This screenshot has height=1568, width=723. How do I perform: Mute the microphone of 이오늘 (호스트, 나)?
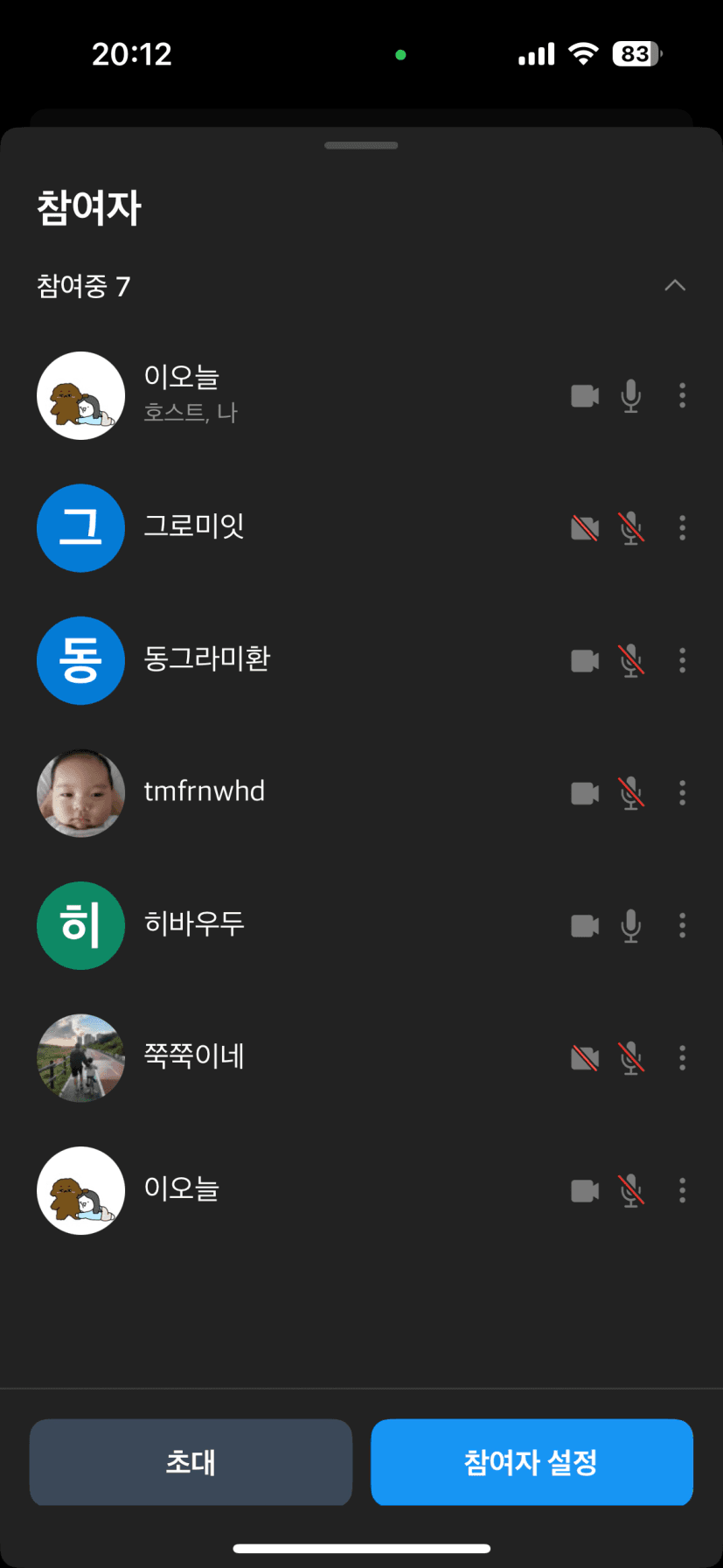coord(631,396)
